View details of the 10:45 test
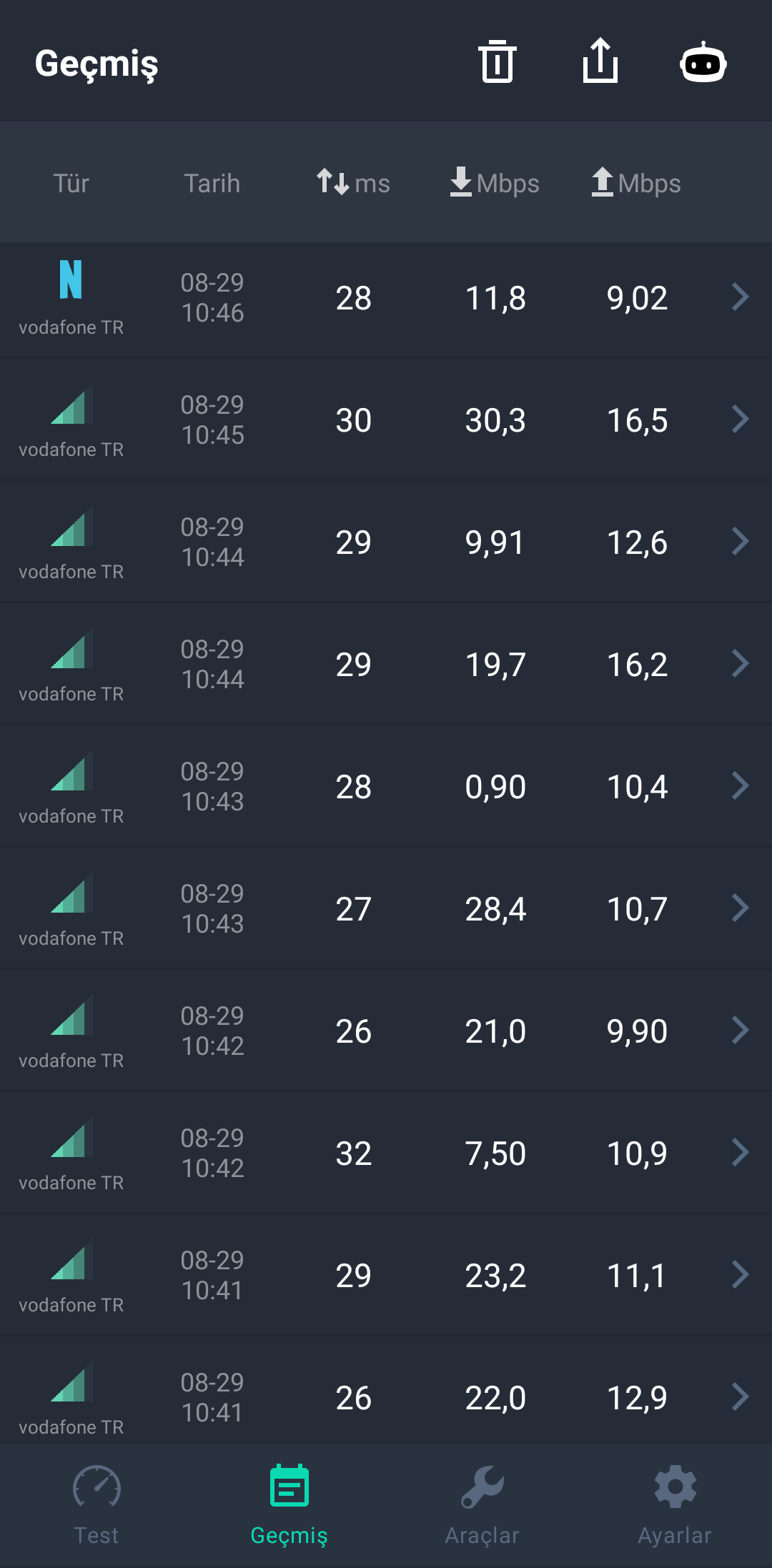Viewport: 772px width, 1568px height. [386, 420]
